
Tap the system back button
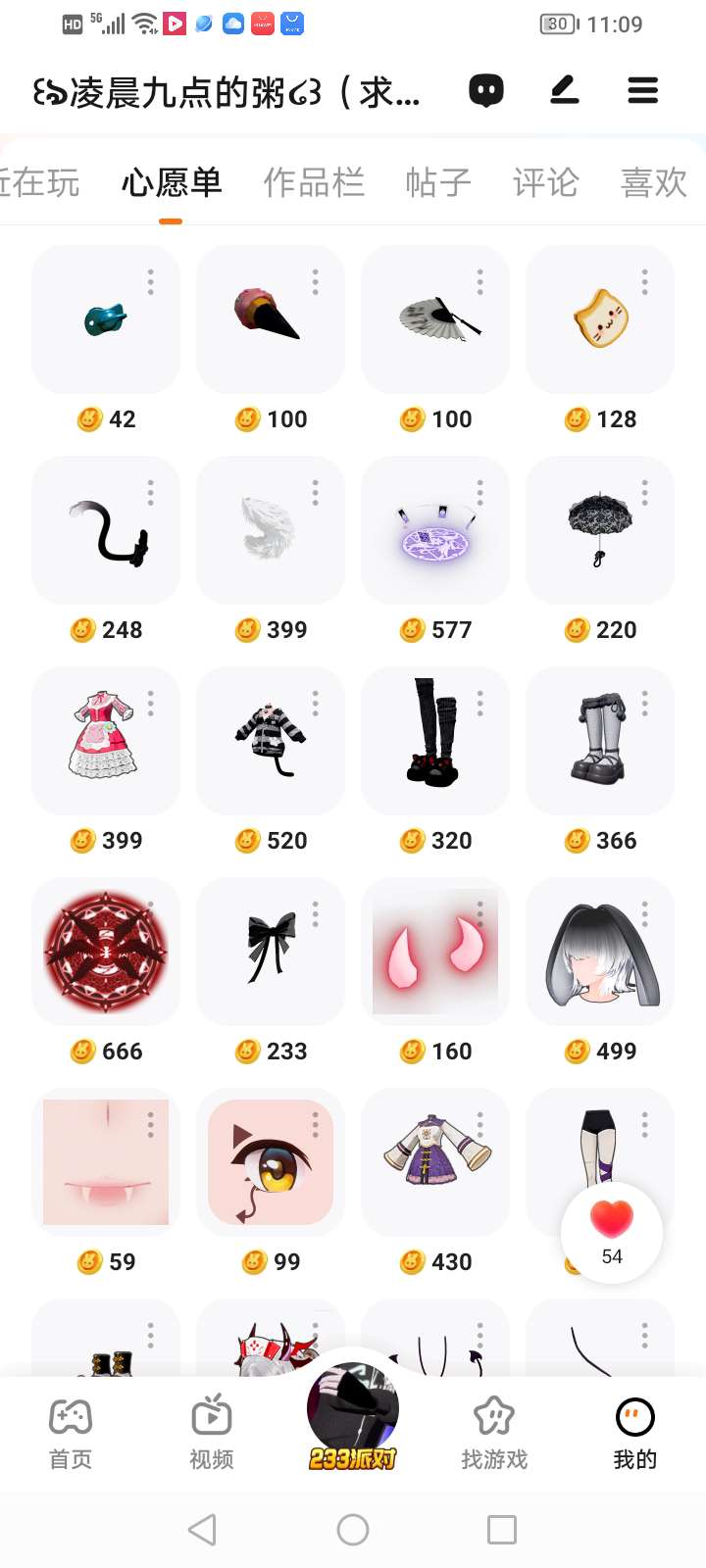point(202,1529)
